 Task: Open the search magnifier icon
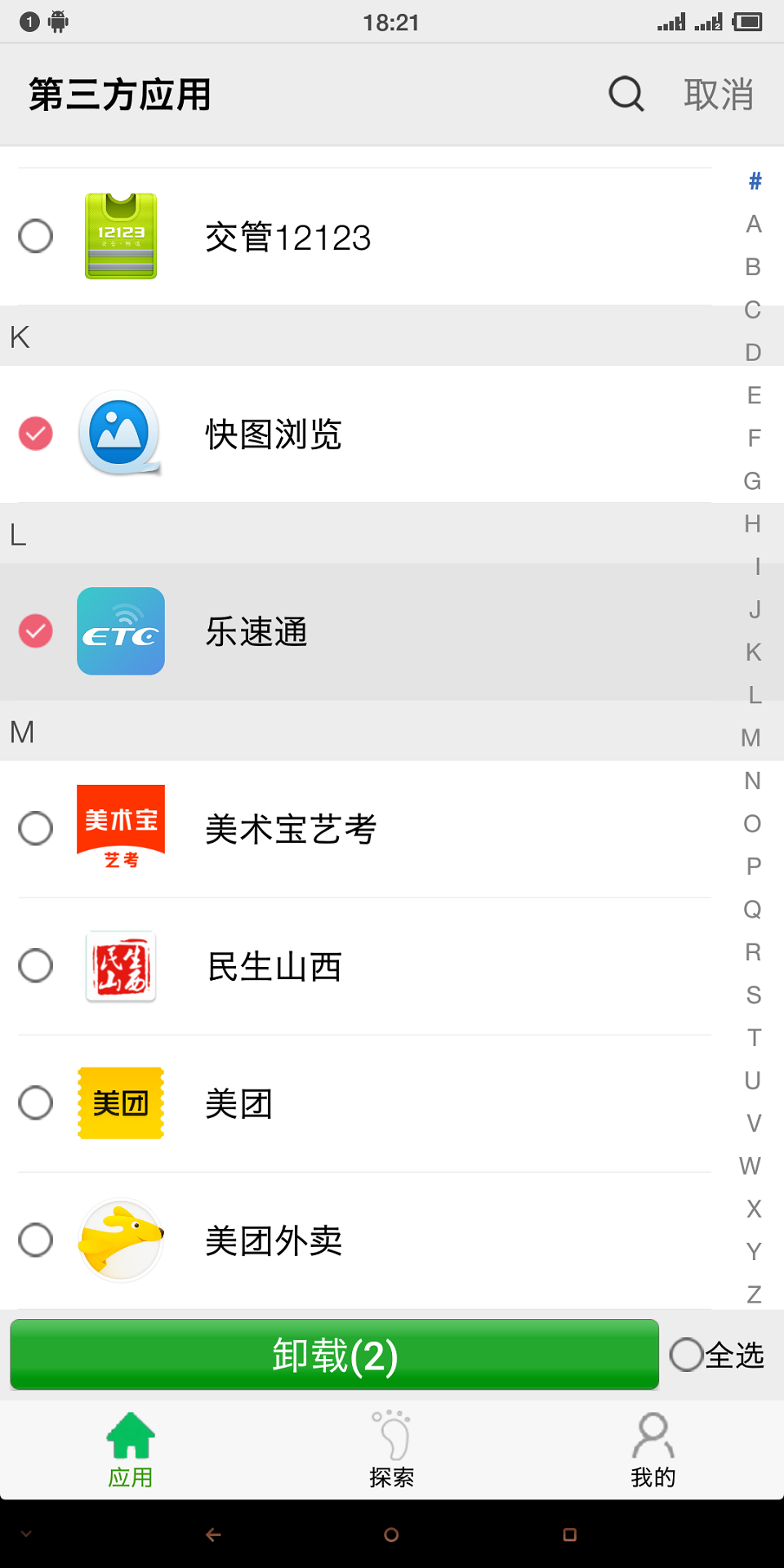[625, 94]
